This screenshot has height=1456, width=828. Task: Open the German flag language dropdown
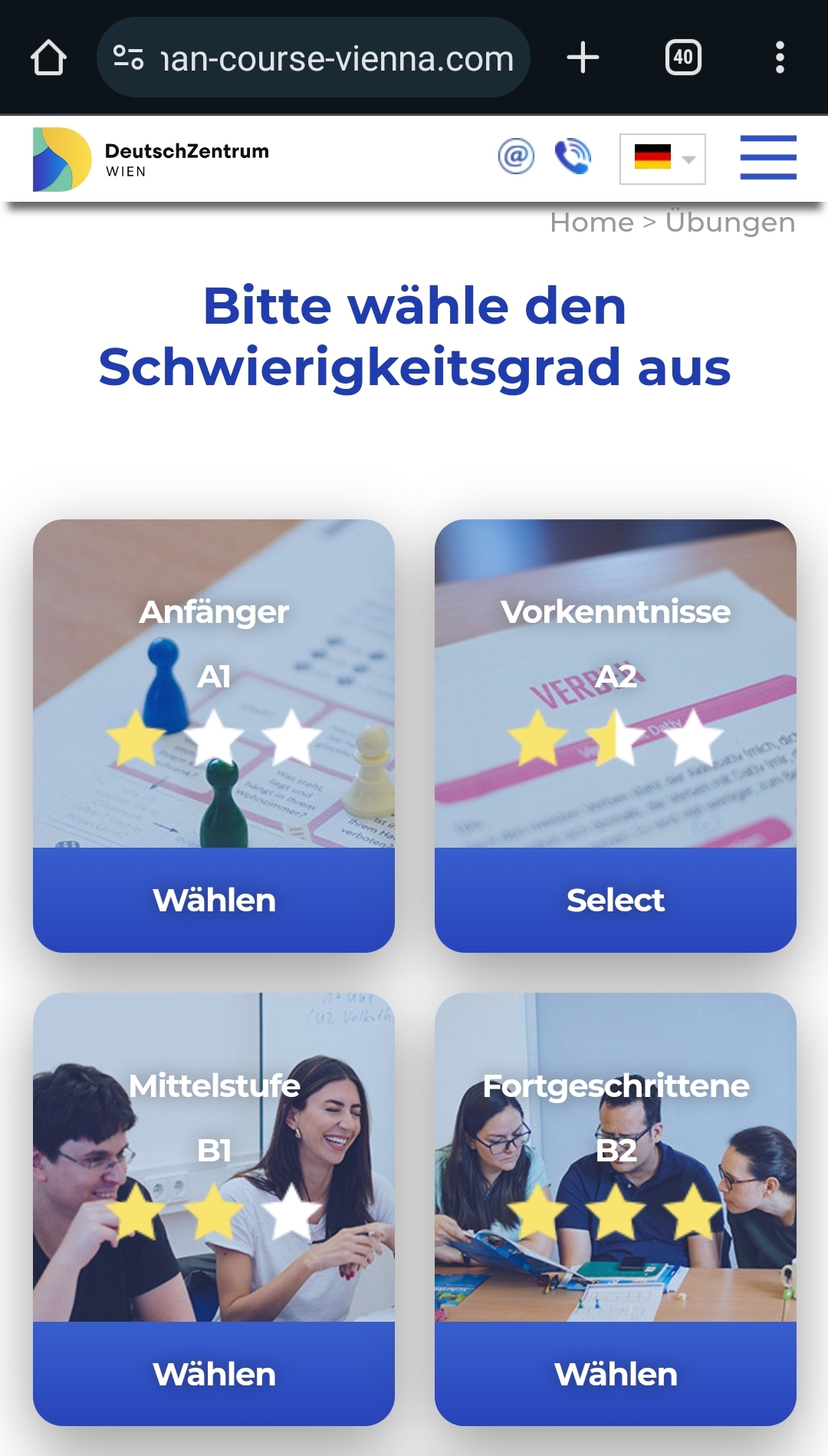pyautogui.click(x=662, y=159)
